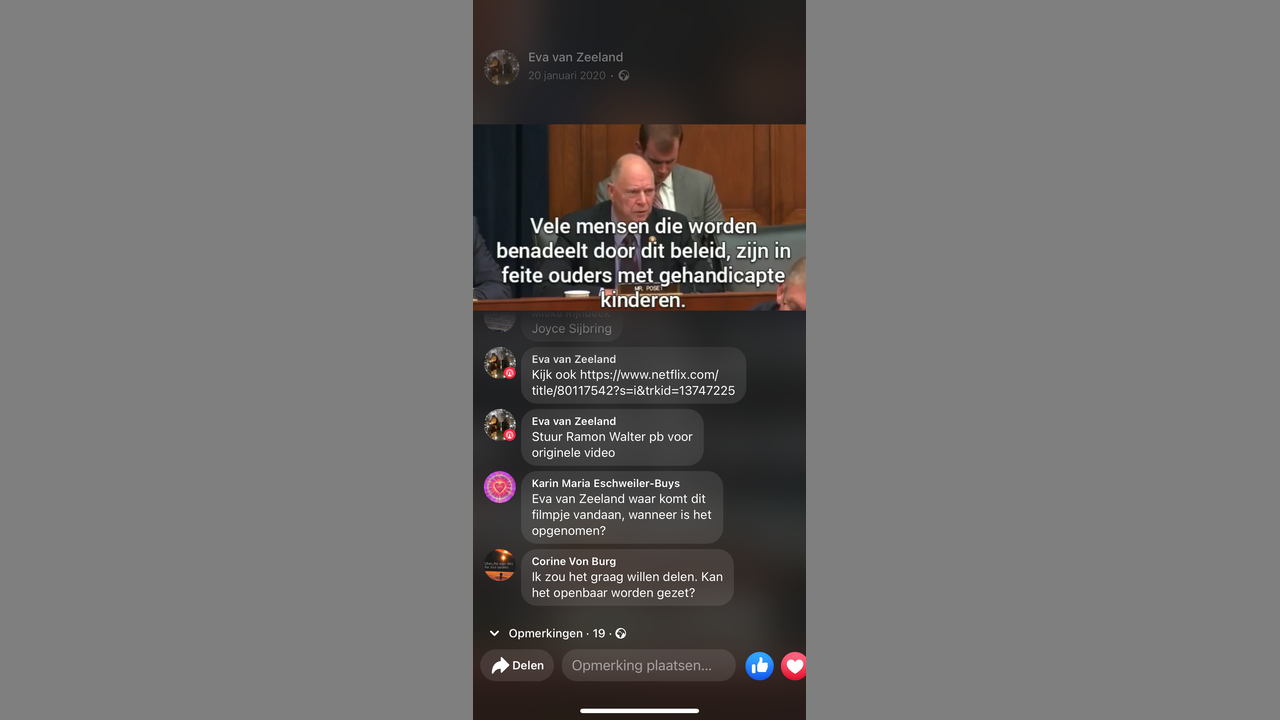Like the video with thumbs up
The width and height of the screenshot is (1280, 720).
pos(759,665)
